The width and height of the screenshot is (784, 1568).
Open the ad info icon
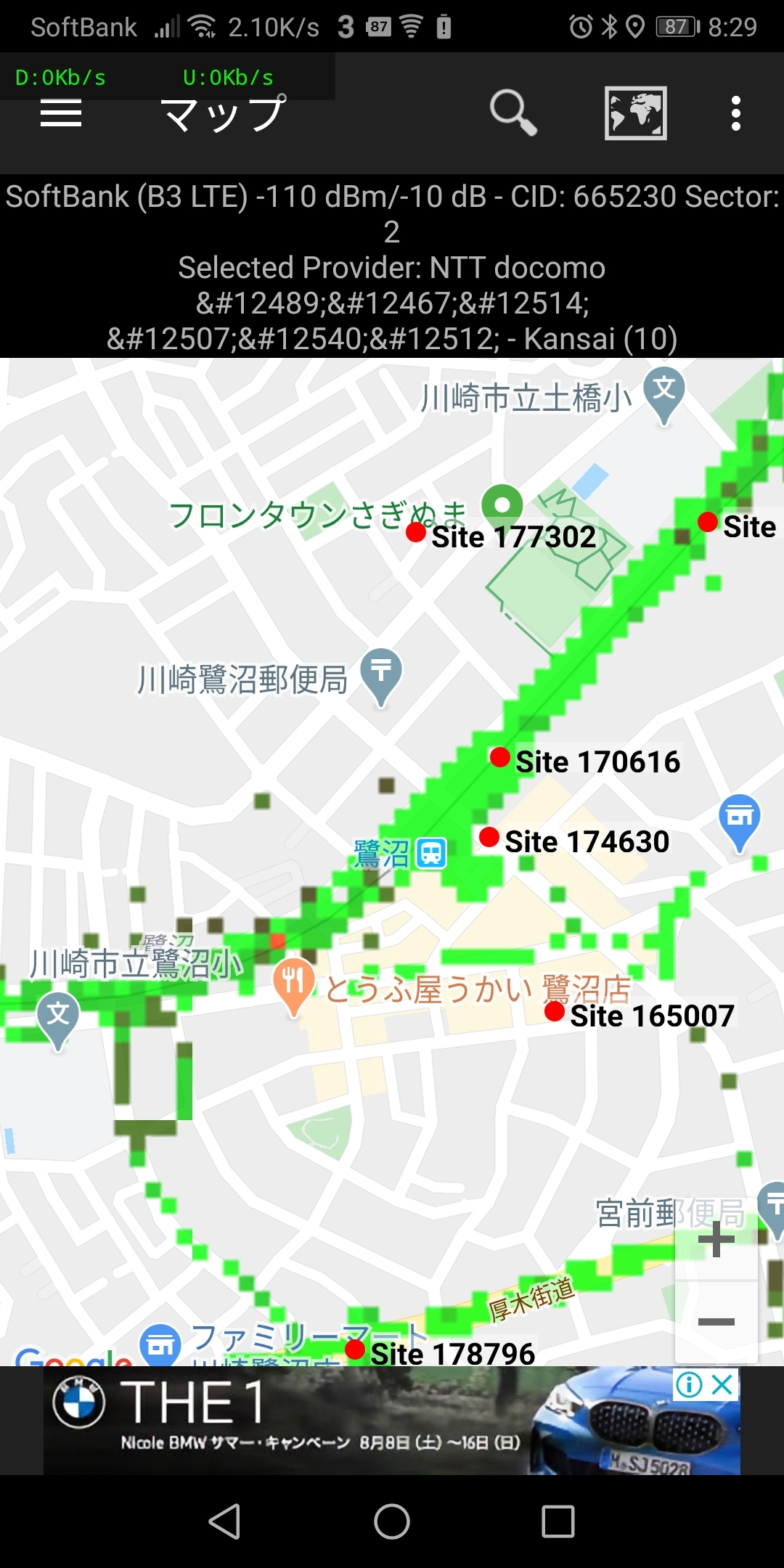pos(689,1385)
